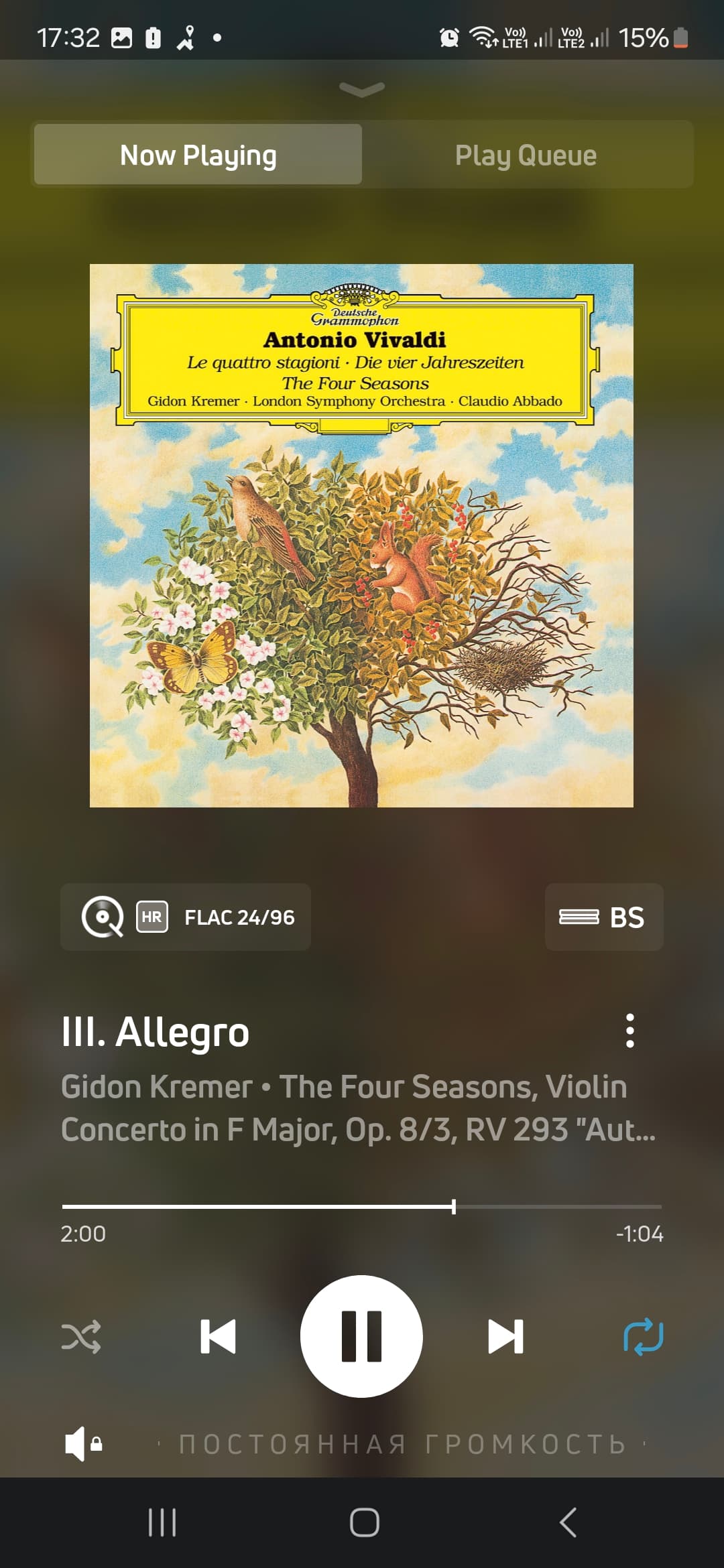Tap the Vivaldi Four Seasons album cover
Screen dimensions: 724x1568
[x=361, y=535]
